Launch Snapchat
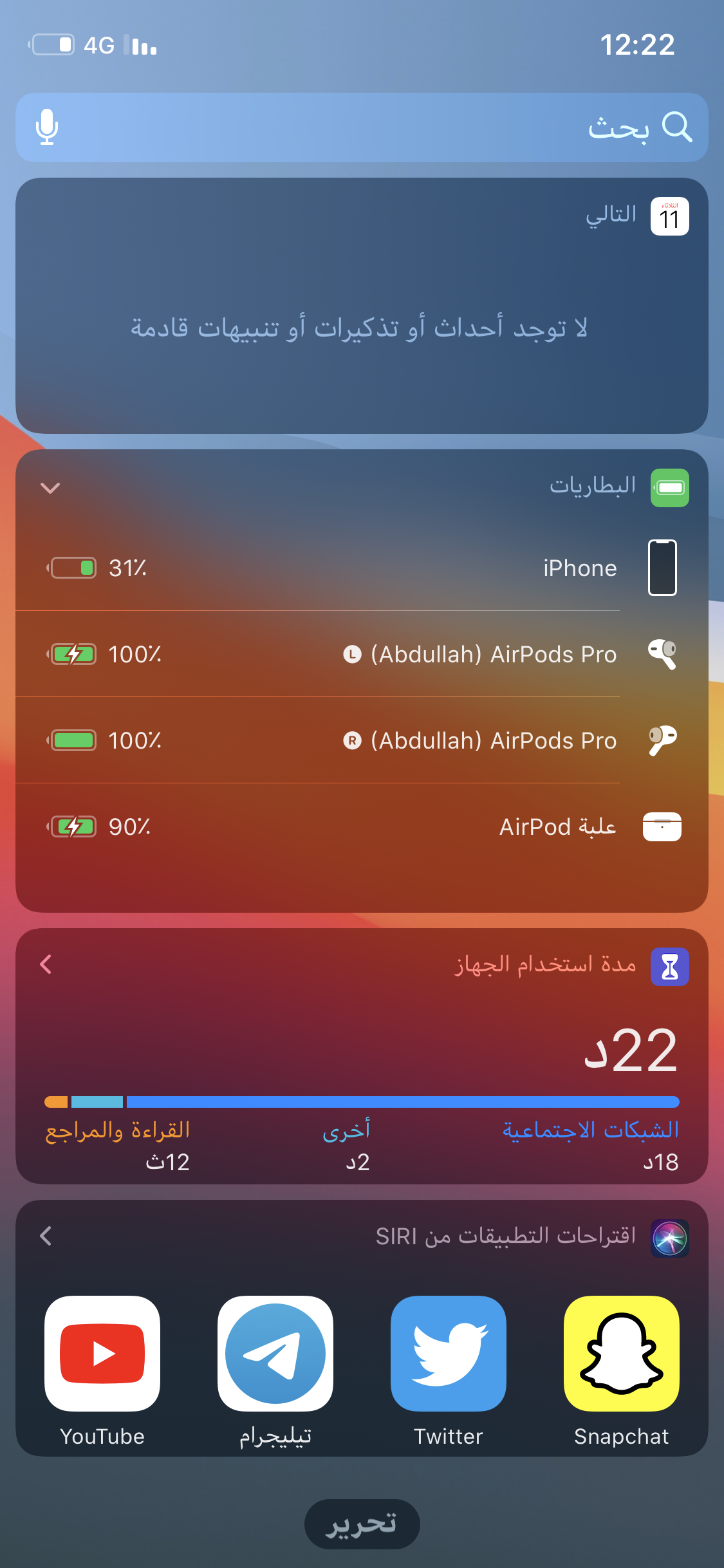Screen dimensions: 724x1568 (x=622, y=1353)
